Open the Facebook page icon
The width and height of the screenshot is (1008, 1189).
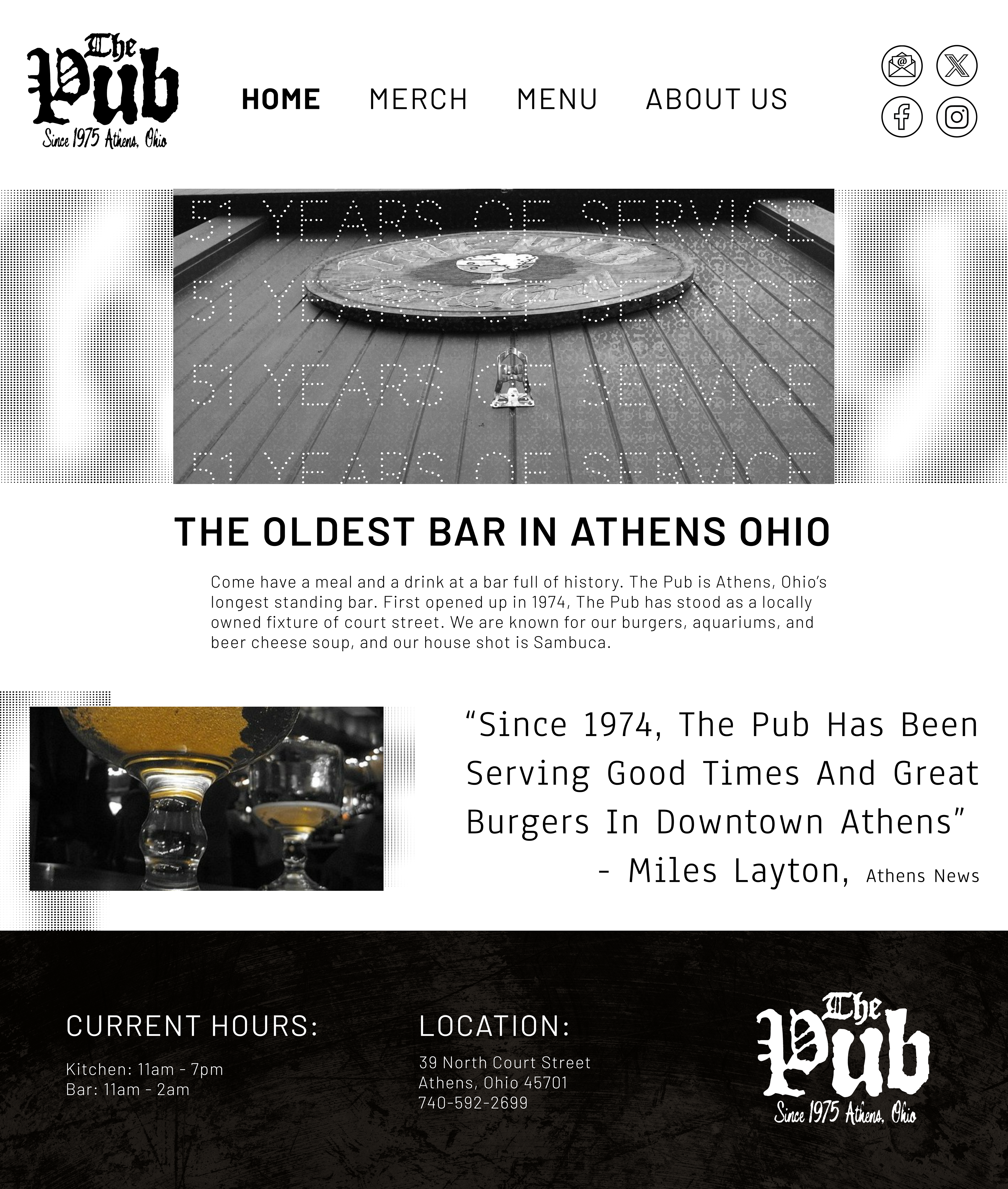(x=902, y=117)
